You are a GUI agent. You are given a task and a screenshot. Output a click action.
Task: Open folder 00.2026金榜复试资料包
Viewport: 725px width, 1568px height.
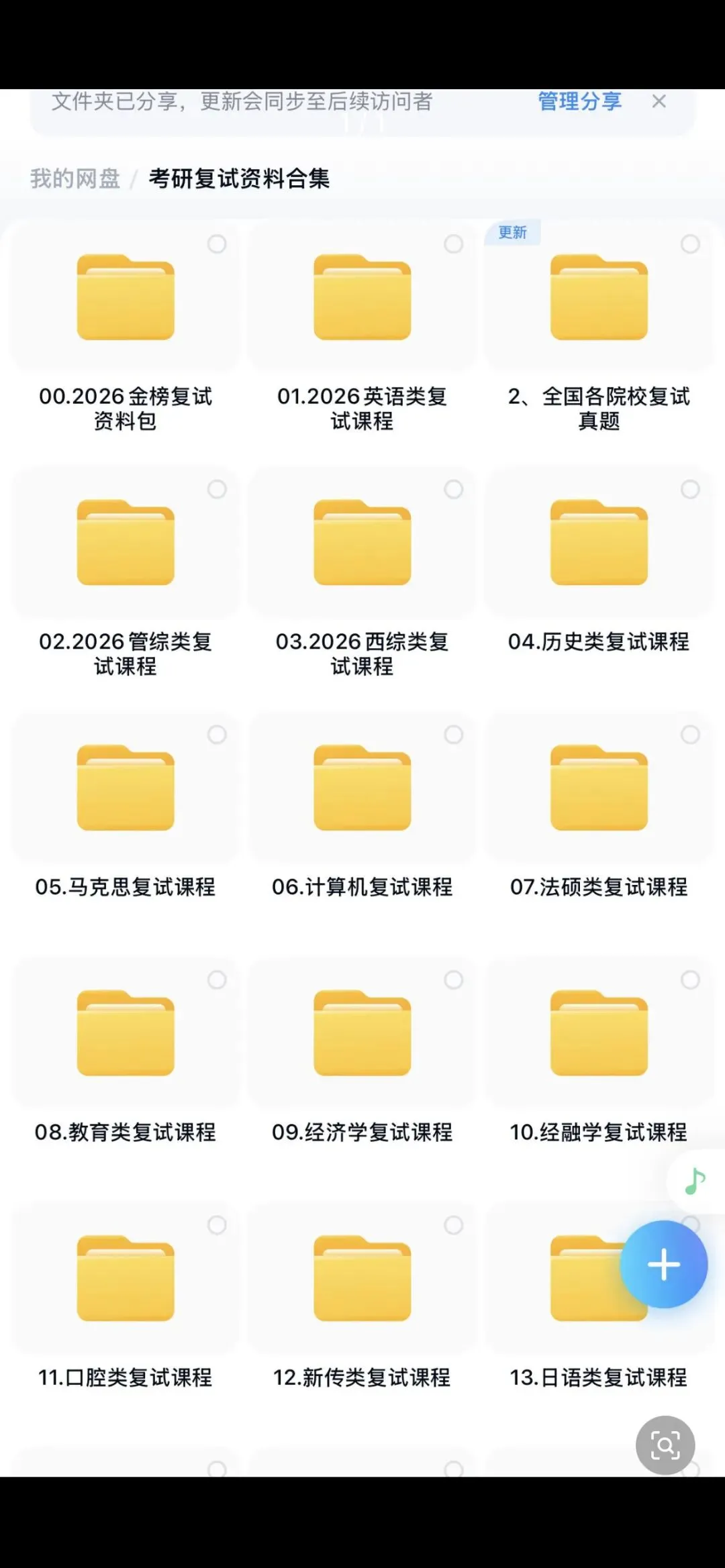click(x=126, y=298)
